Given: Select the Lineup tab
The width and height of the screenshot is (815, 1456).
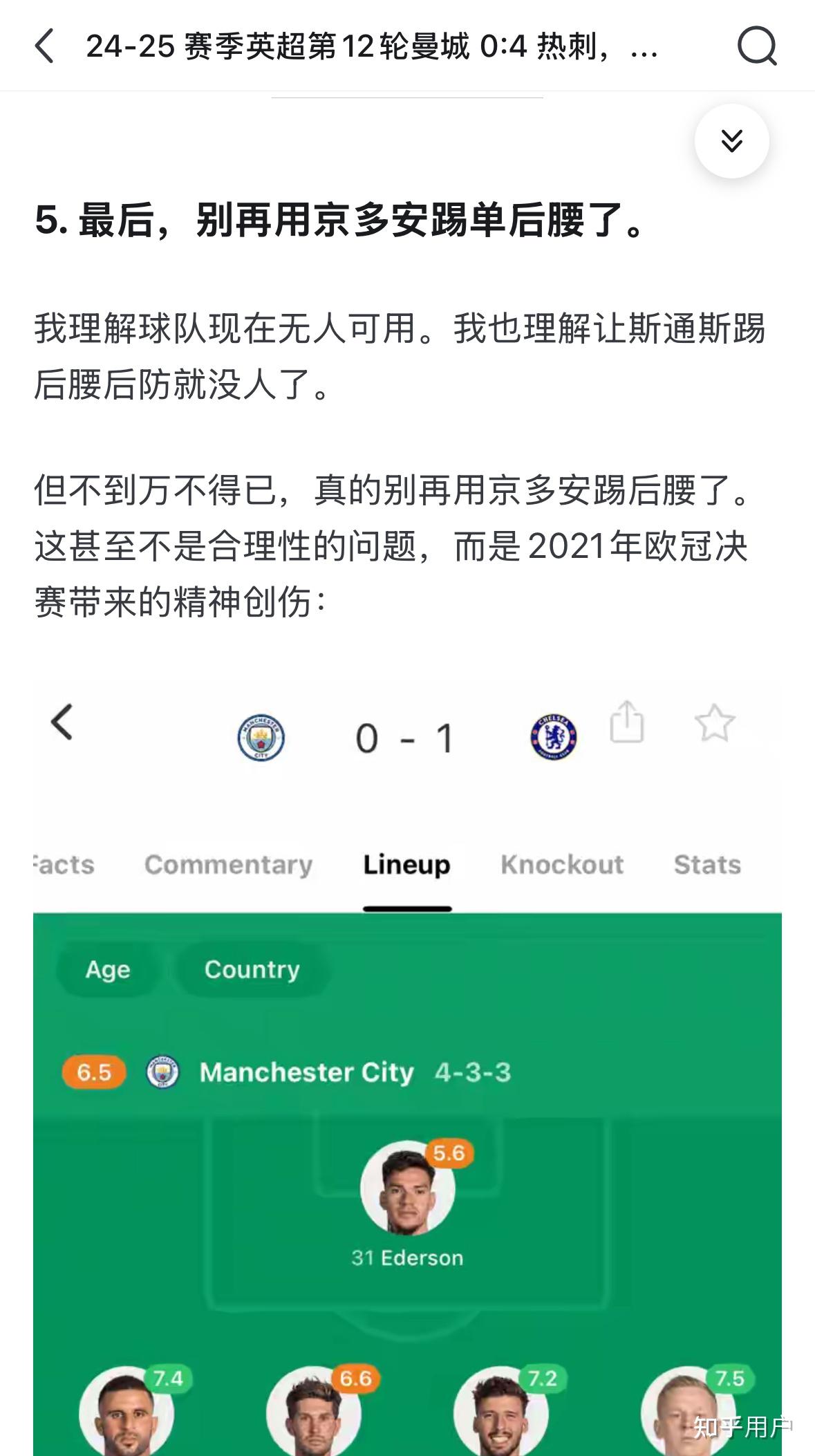Looking at the screenshot, I should 407,864.
